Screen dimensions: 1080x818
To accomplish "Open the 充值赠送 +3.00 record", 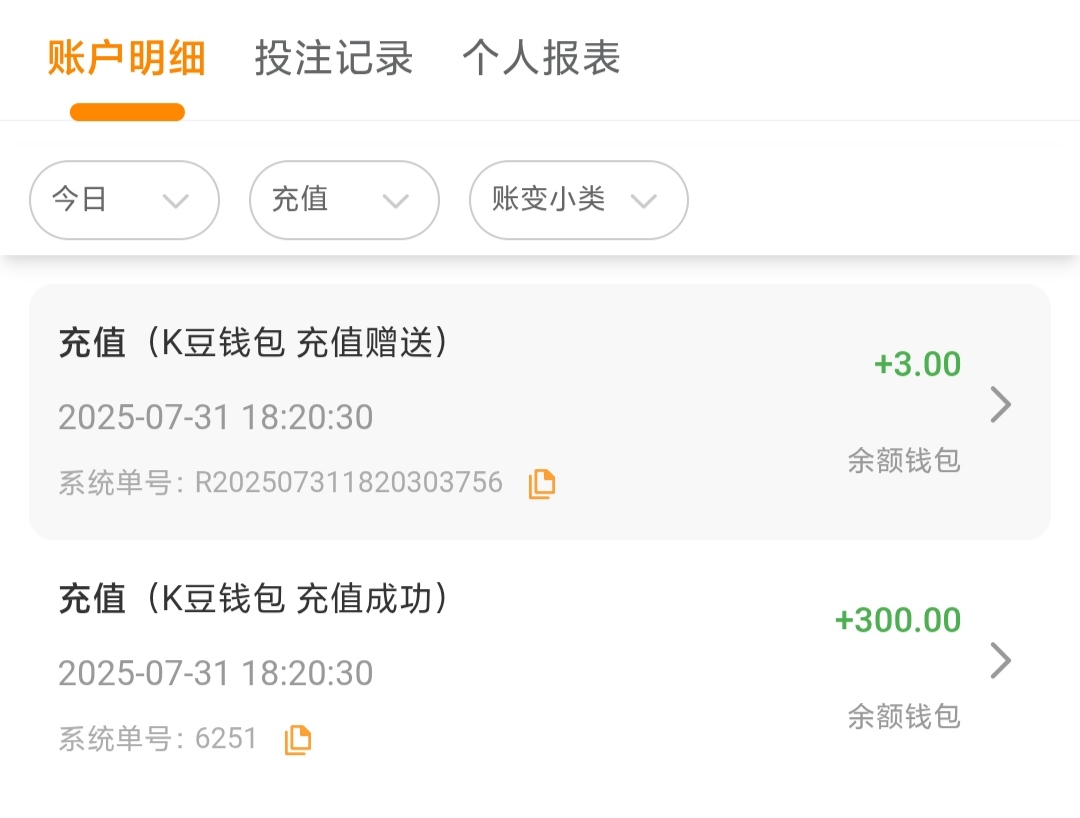I will tap(1000, 405).
